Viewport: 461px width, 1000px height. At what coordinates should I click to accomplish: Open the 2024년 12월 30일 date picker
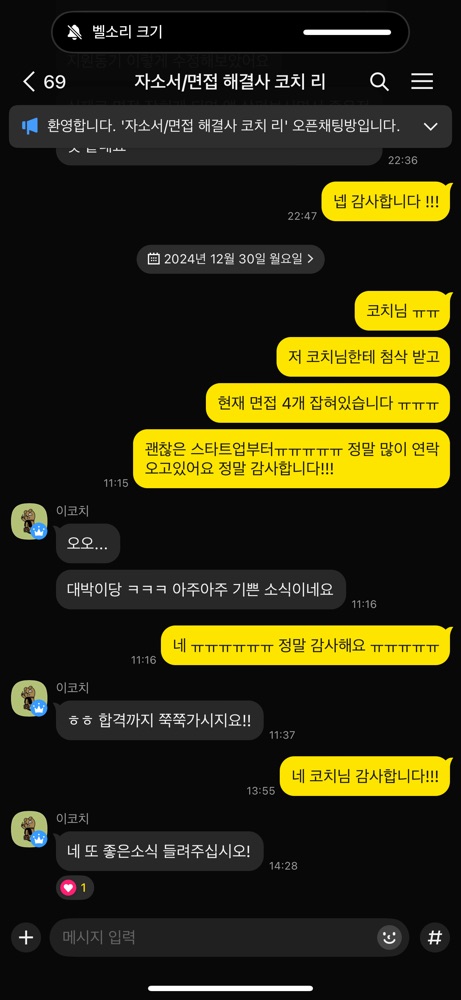point(231,259)
